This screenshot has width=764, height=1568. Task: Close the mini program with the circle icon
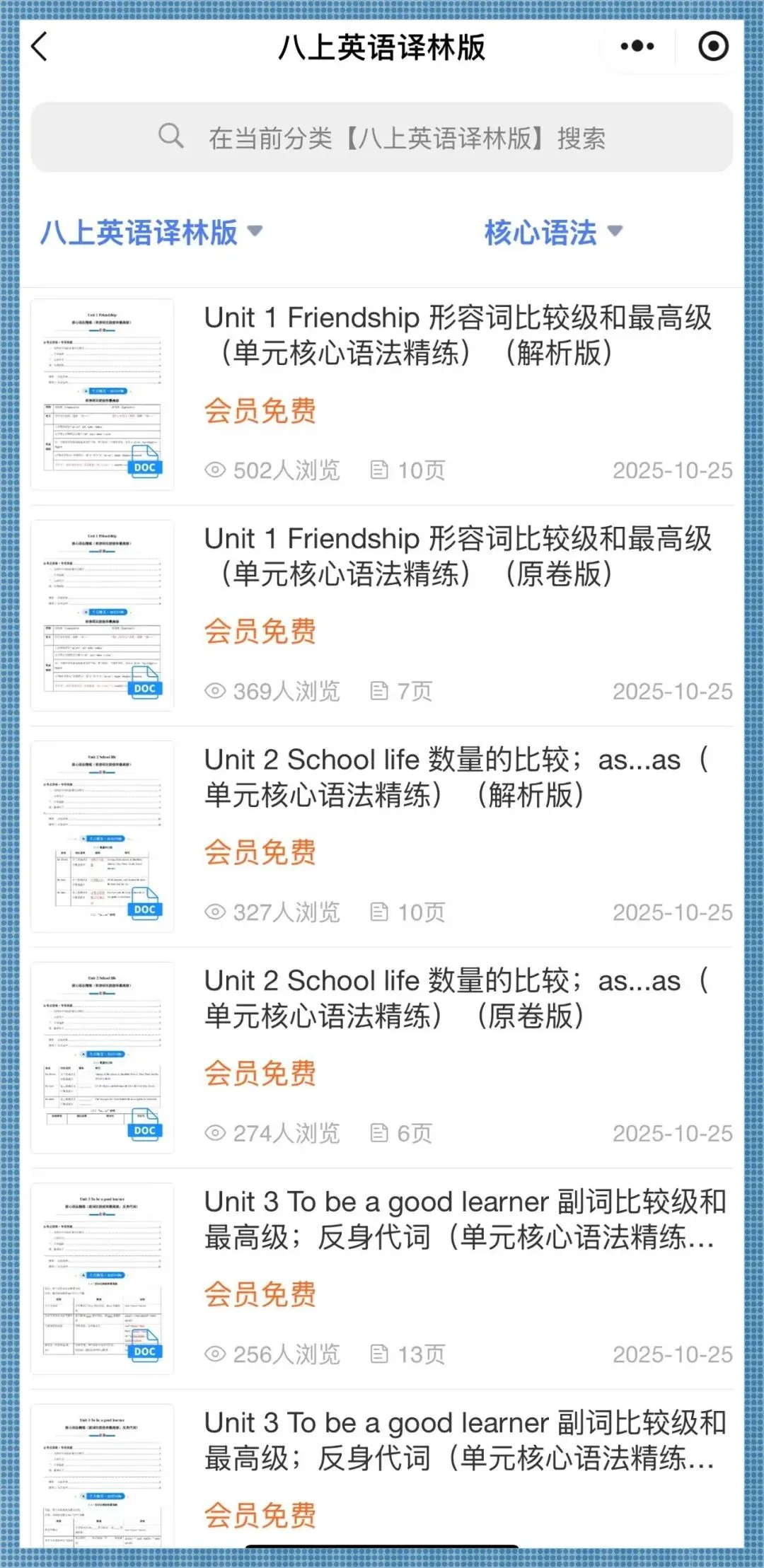point(713,47)
